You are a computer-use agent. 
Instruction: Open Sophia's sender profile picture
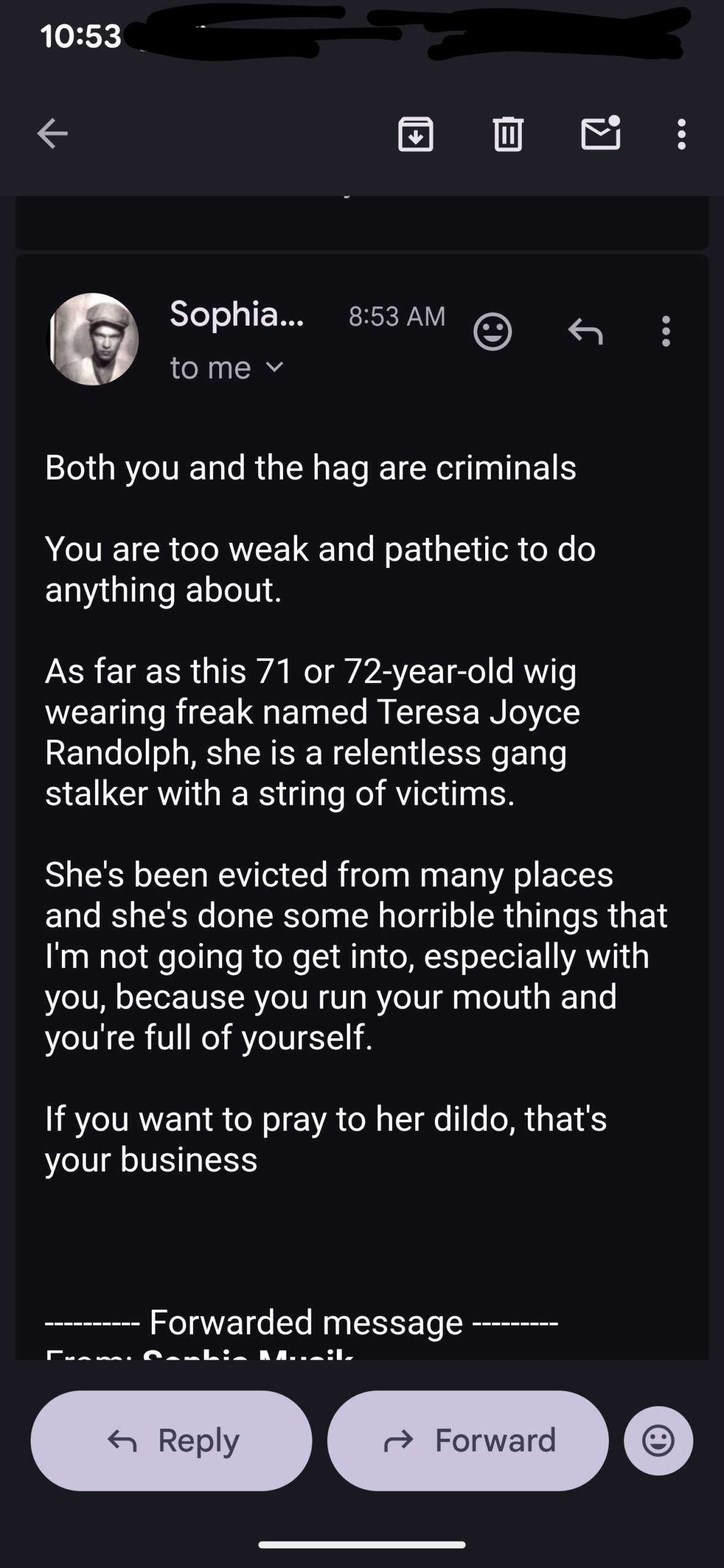(93, 339)
